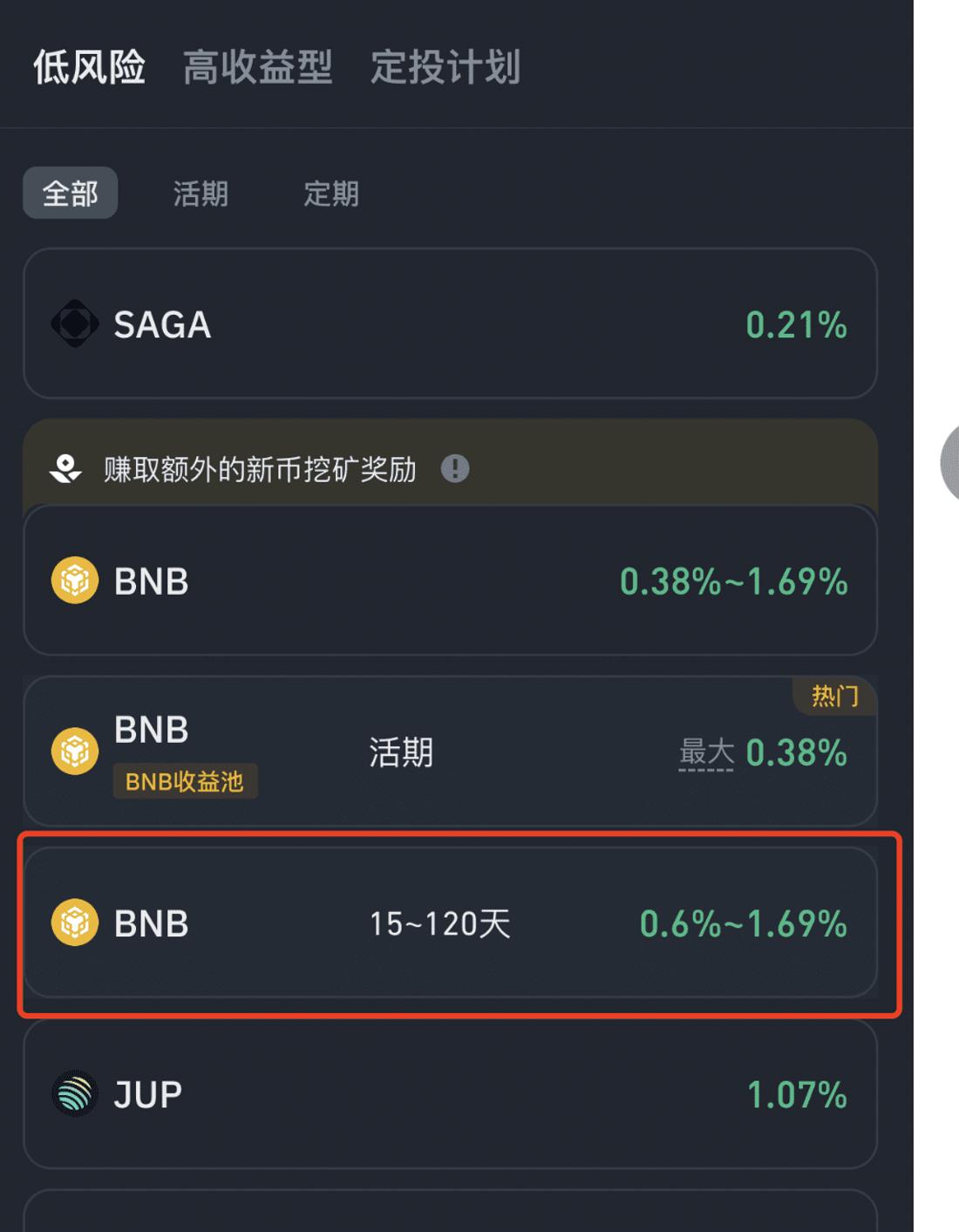Select the 全部 filter chip

coord(70,193)
